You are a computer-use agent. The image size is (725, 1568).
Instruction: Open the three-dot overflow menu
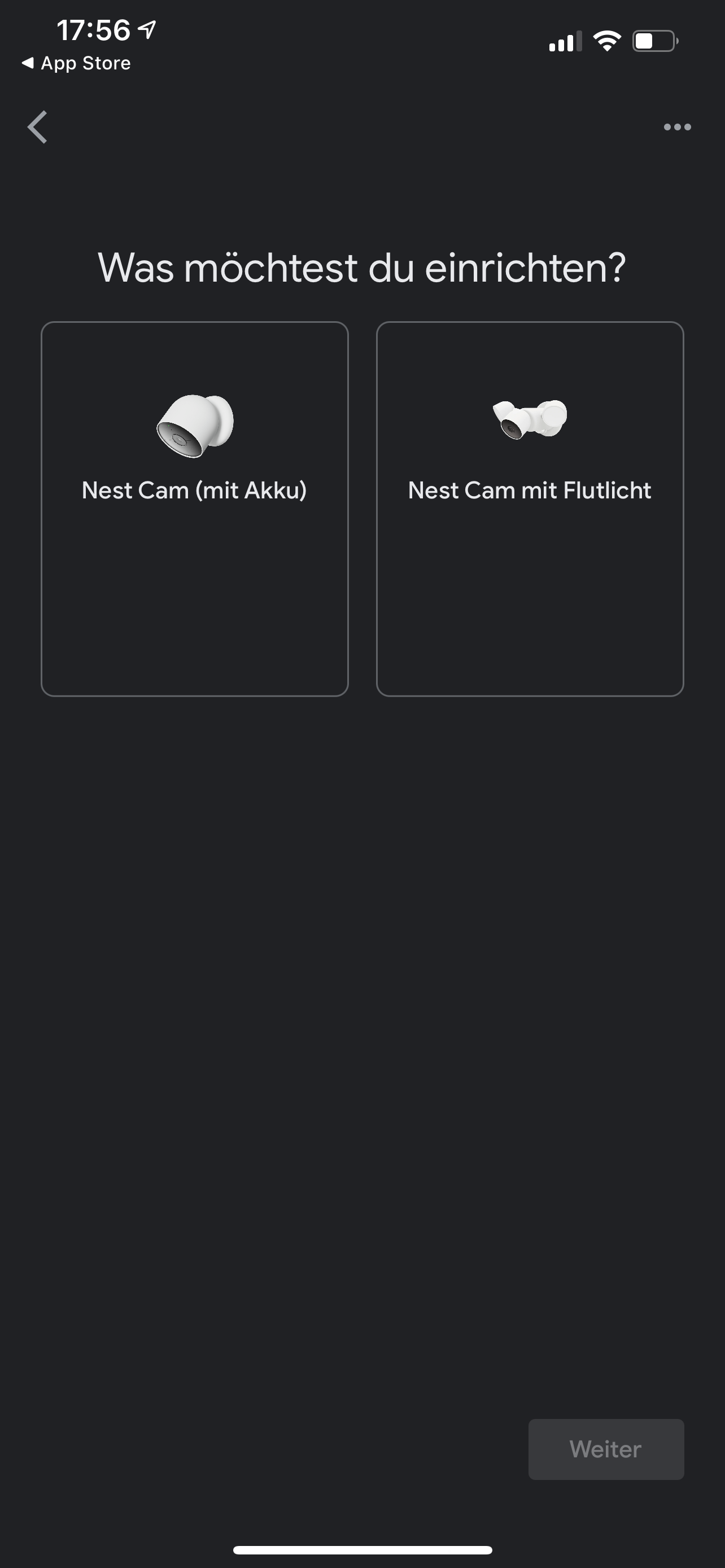[677, 126]
